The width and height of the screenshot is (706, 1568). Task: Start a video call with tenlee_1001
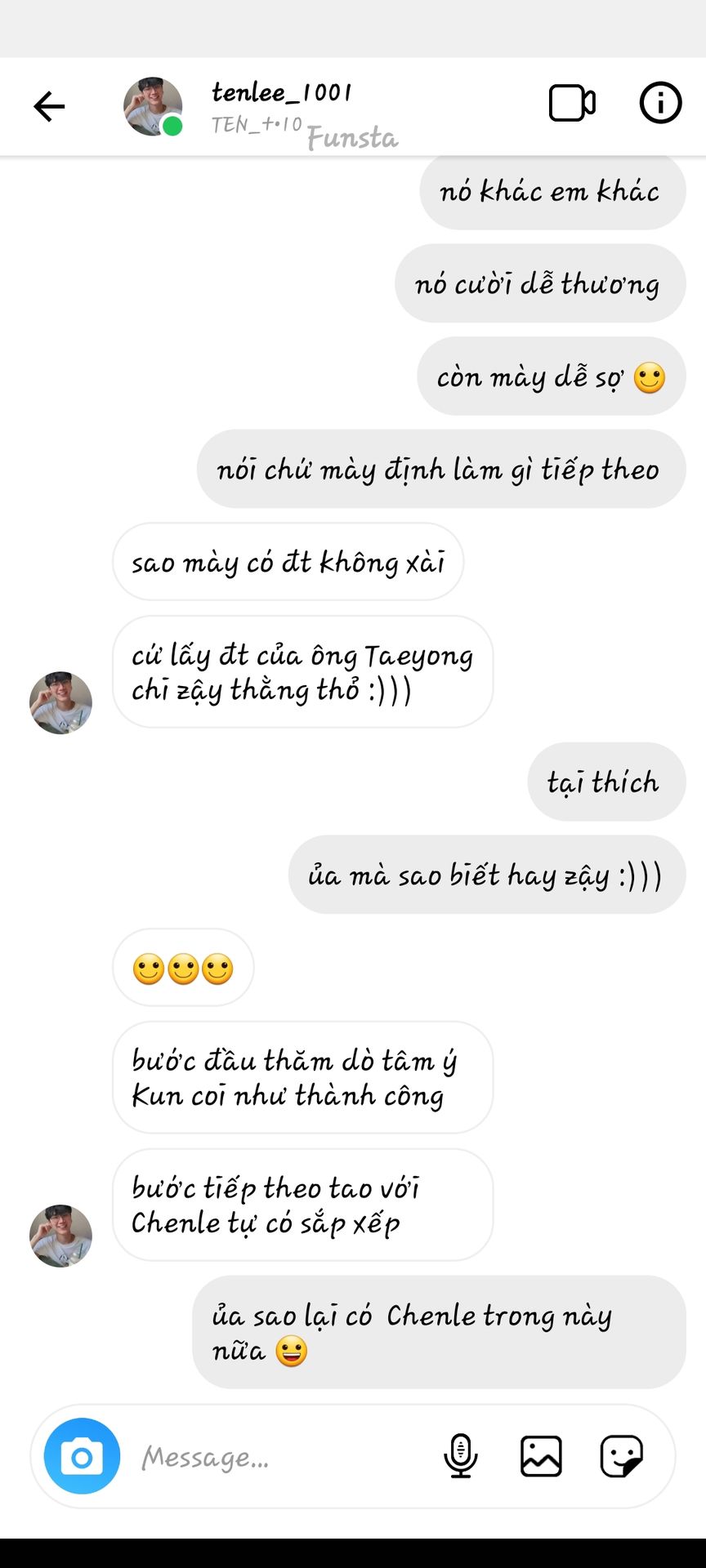coord(572,103)
